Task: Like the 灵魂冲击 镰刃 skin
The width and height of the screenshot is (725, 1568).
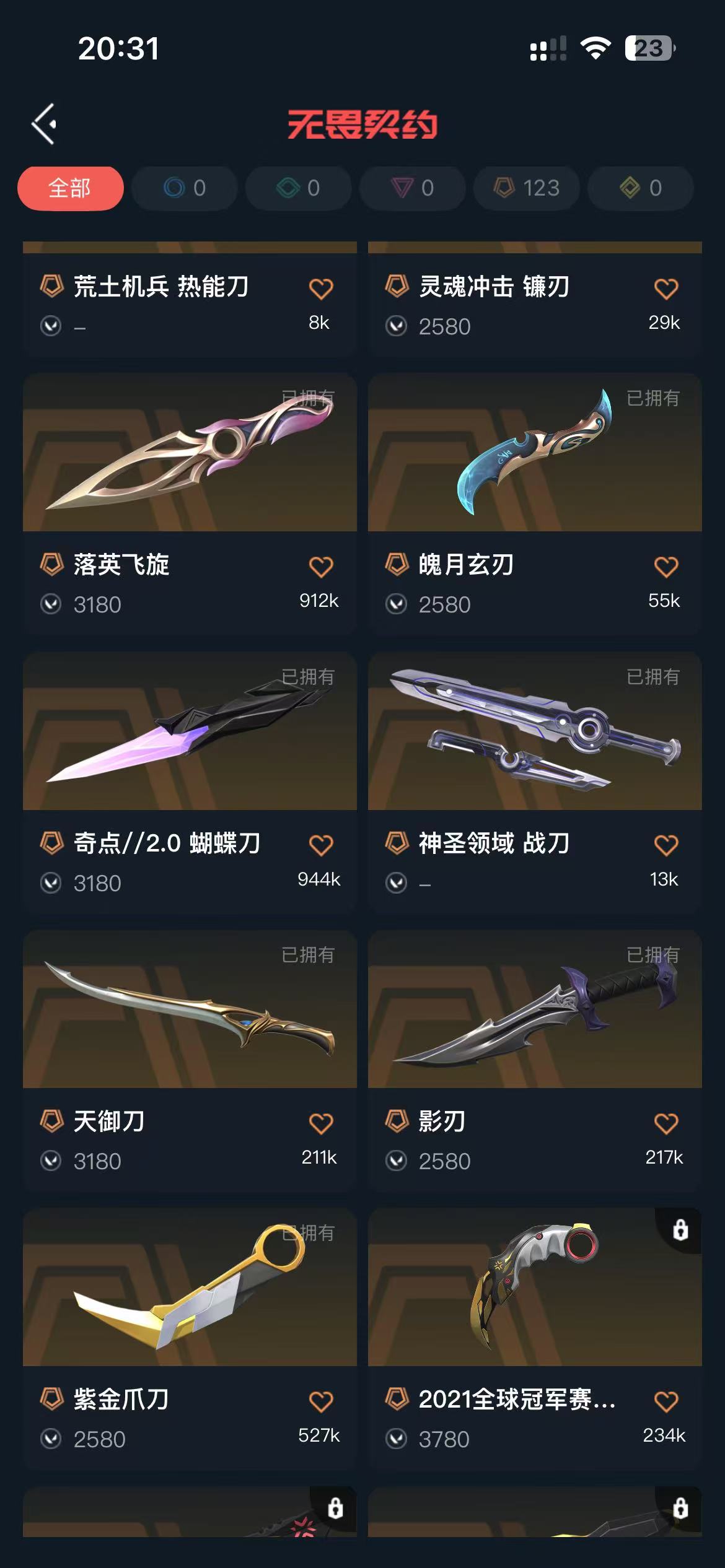Action: 666,289
